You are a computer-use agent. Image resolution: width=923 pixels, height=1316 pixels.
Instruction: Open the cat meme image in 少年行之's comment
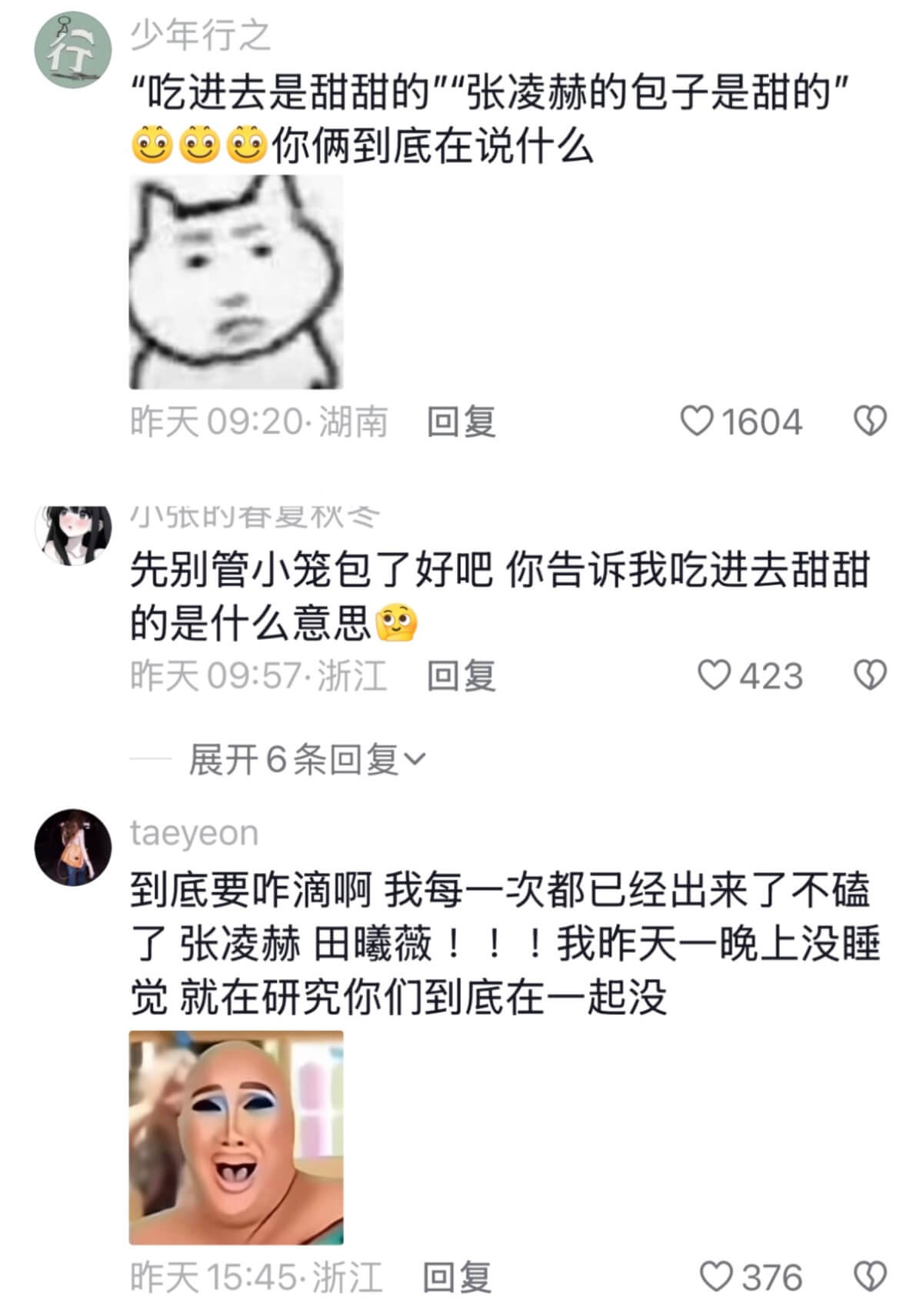pyautogui.click(x=235, y=282)
